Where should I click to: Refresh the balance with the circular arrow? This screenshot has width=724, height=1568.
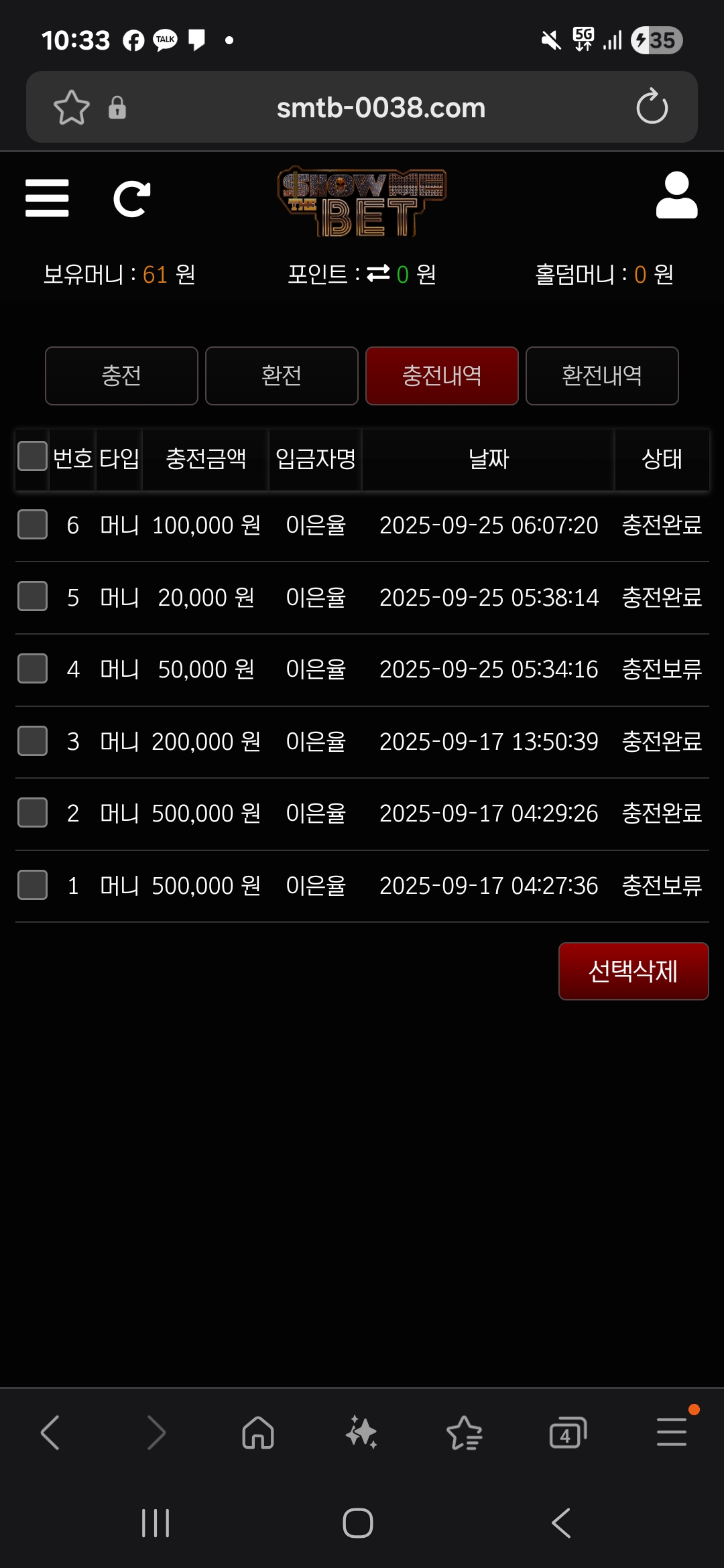(x=131, y=199)
